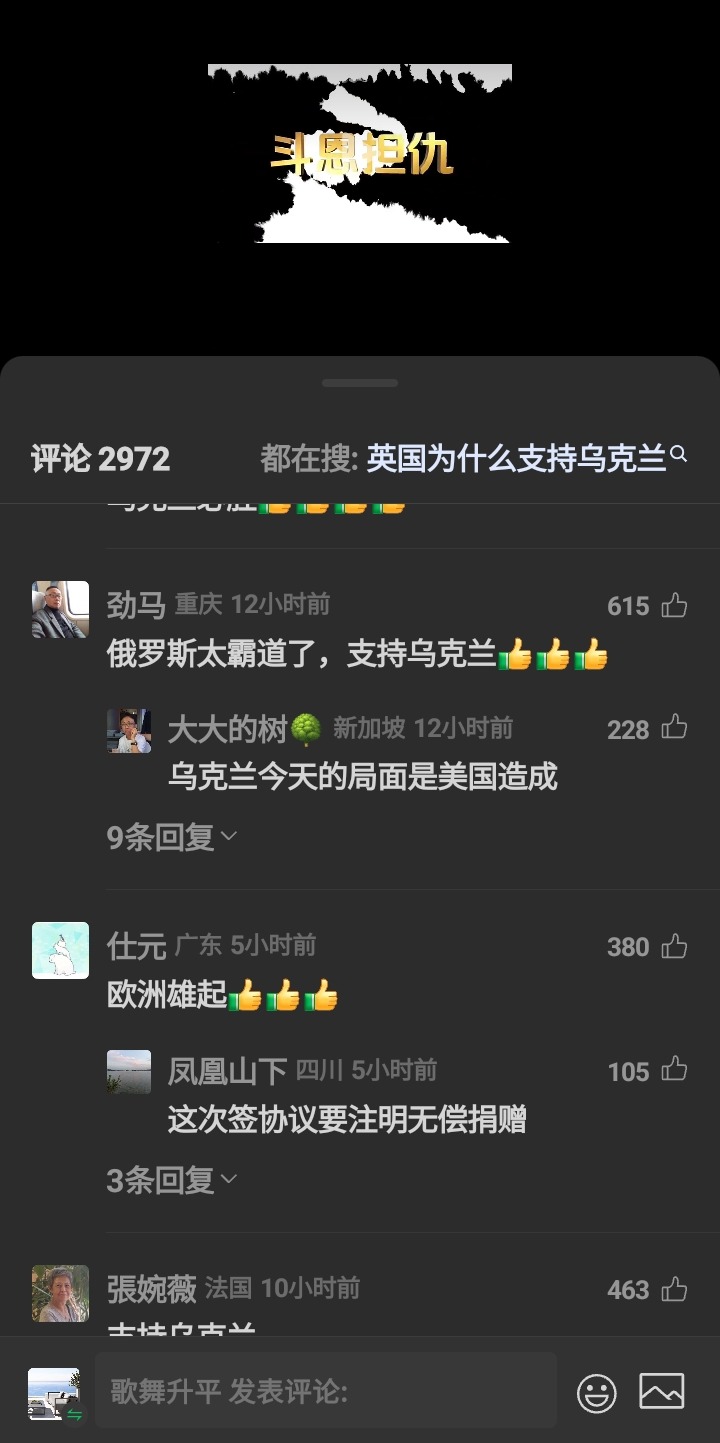The image size is (720, 1443).
Task: Open 張婉薇's profile avatar
Action: pyautogui.click(x=60, y=1294)
